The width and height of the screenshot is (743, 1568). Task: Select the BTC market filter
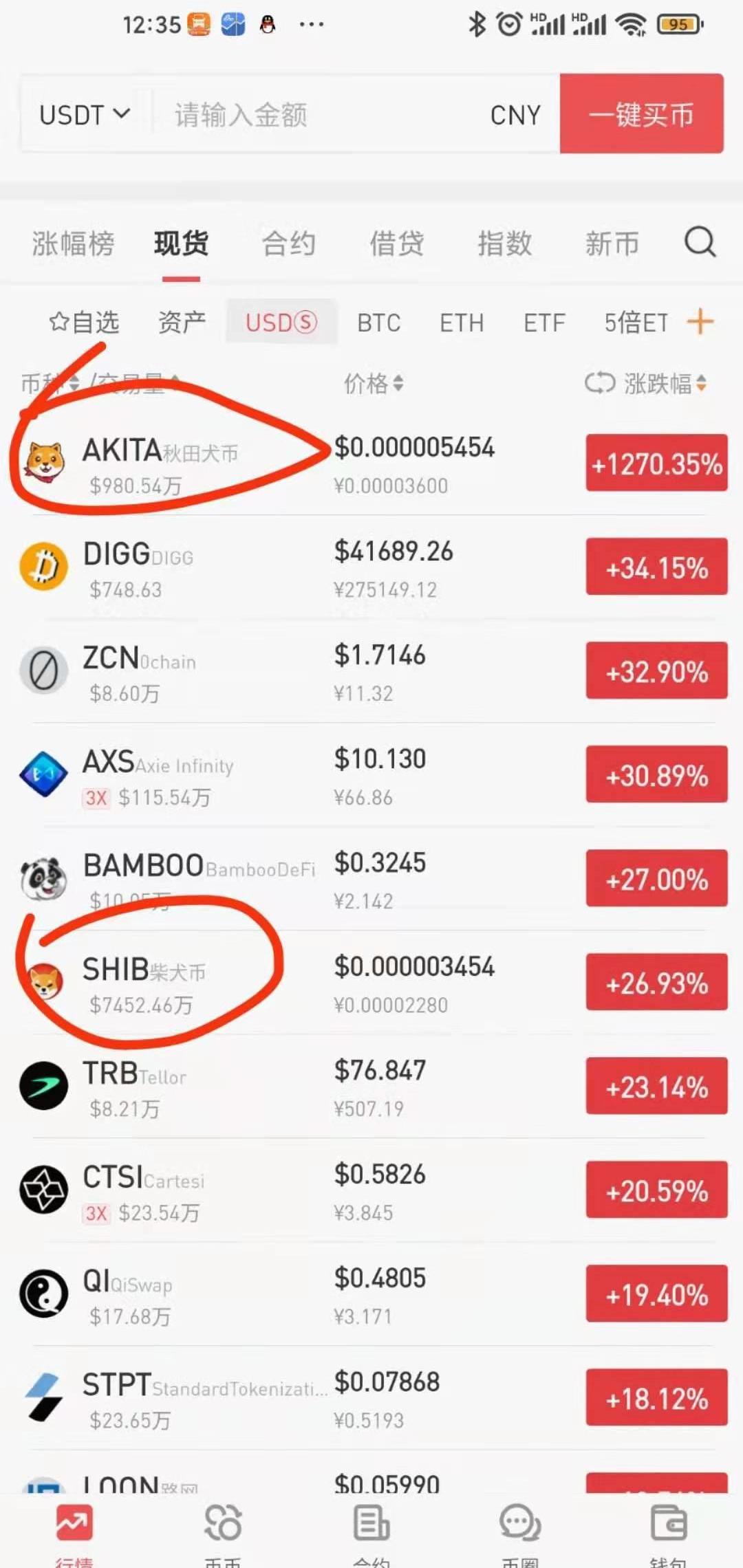[x=378, y=323]
